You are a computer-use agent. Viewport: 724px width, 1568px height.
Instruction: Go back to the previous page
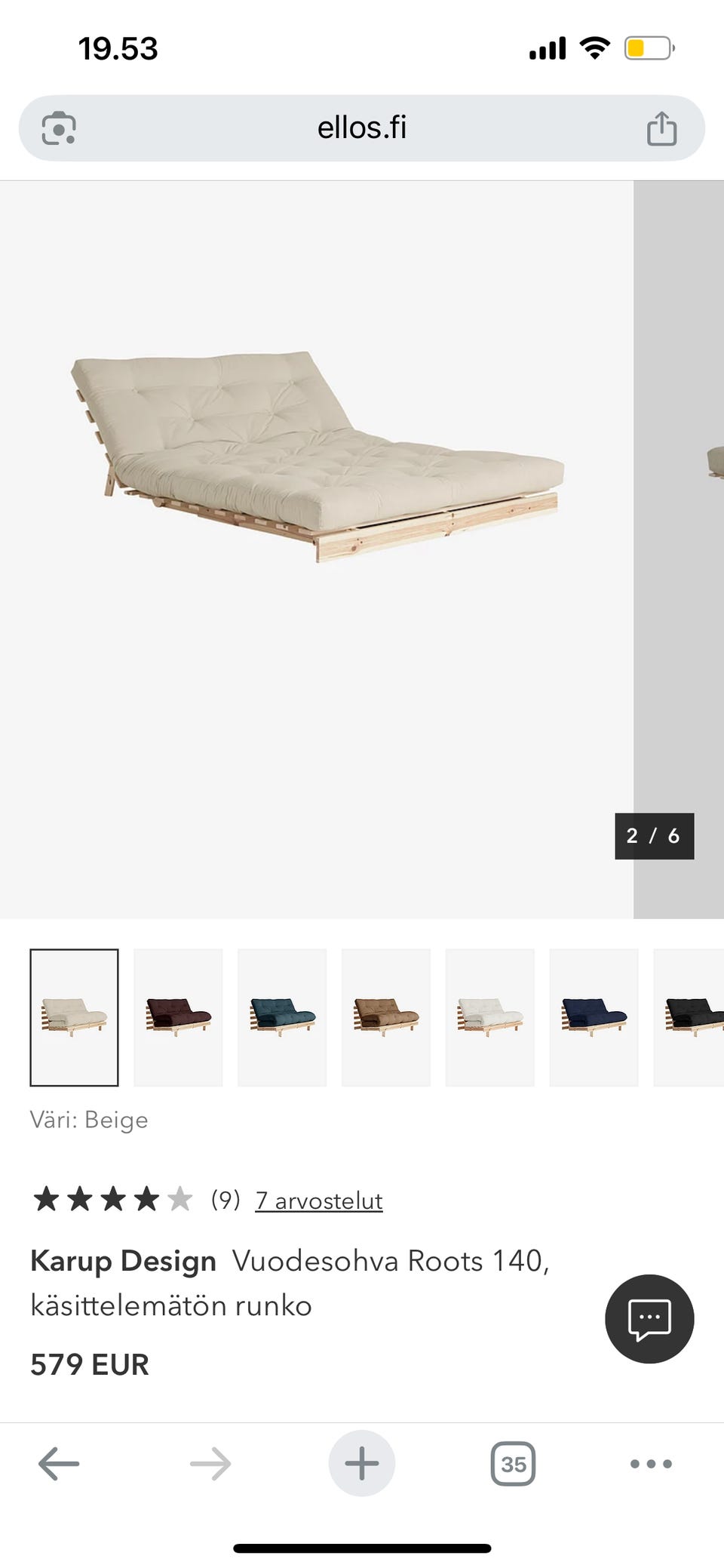coord(59,1464)
